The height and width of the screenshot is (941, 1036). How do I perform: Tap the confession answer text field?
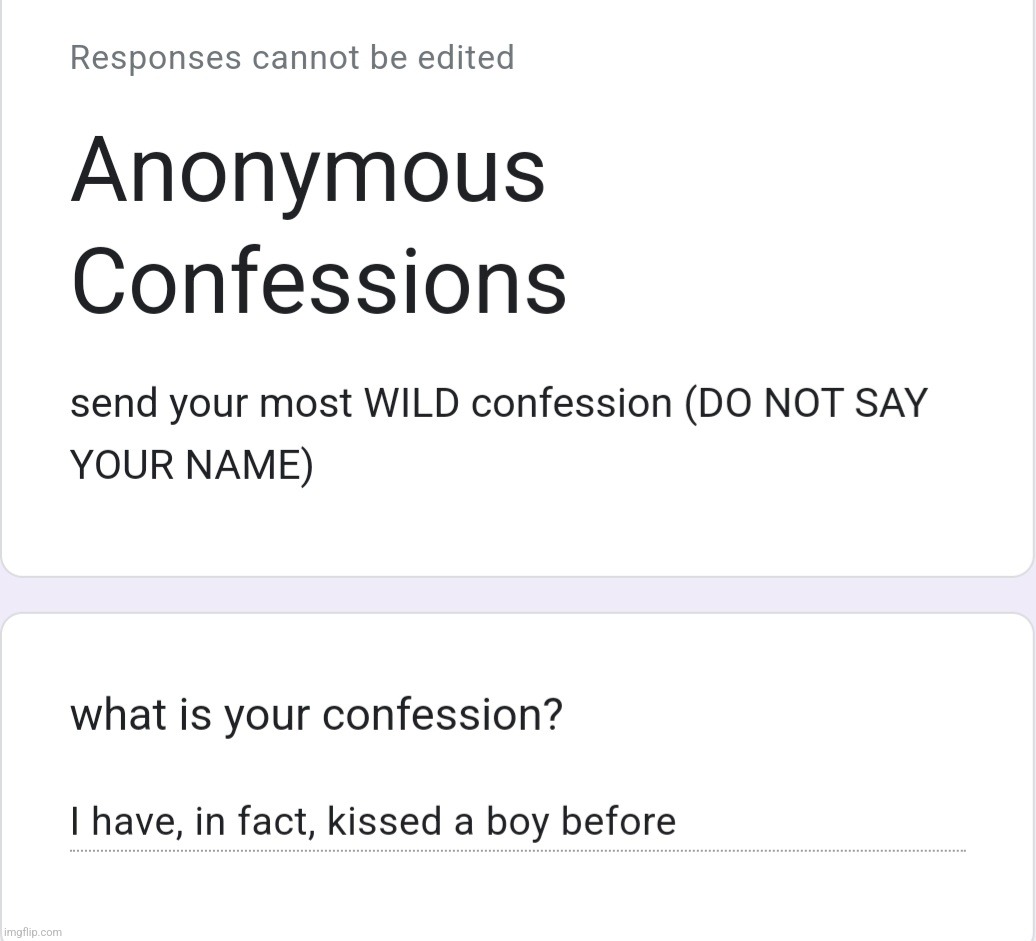(516, 823)
